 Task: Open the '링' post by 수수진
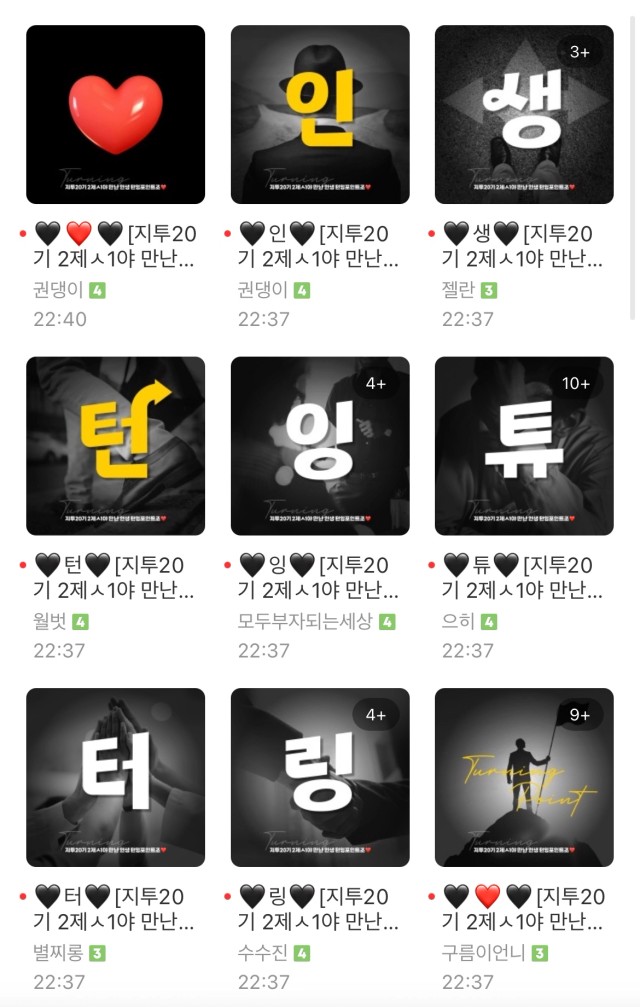tap(319, 777)
